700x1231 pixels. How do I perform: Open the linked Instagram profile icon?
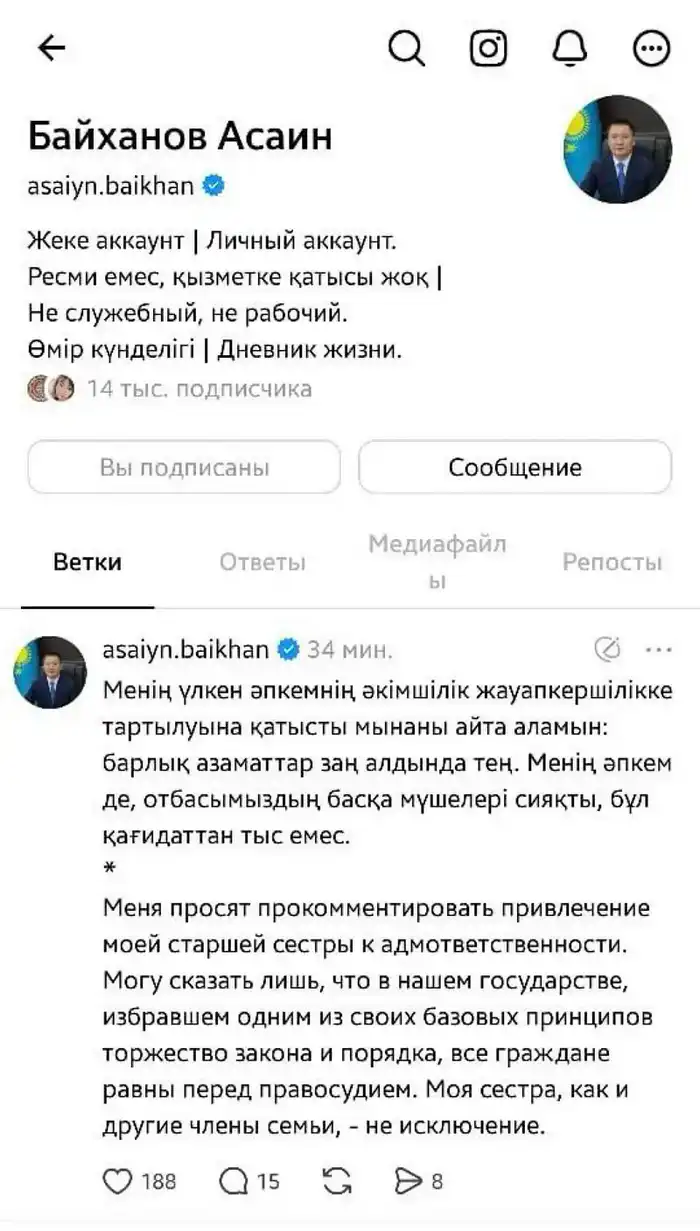(488, 48)
